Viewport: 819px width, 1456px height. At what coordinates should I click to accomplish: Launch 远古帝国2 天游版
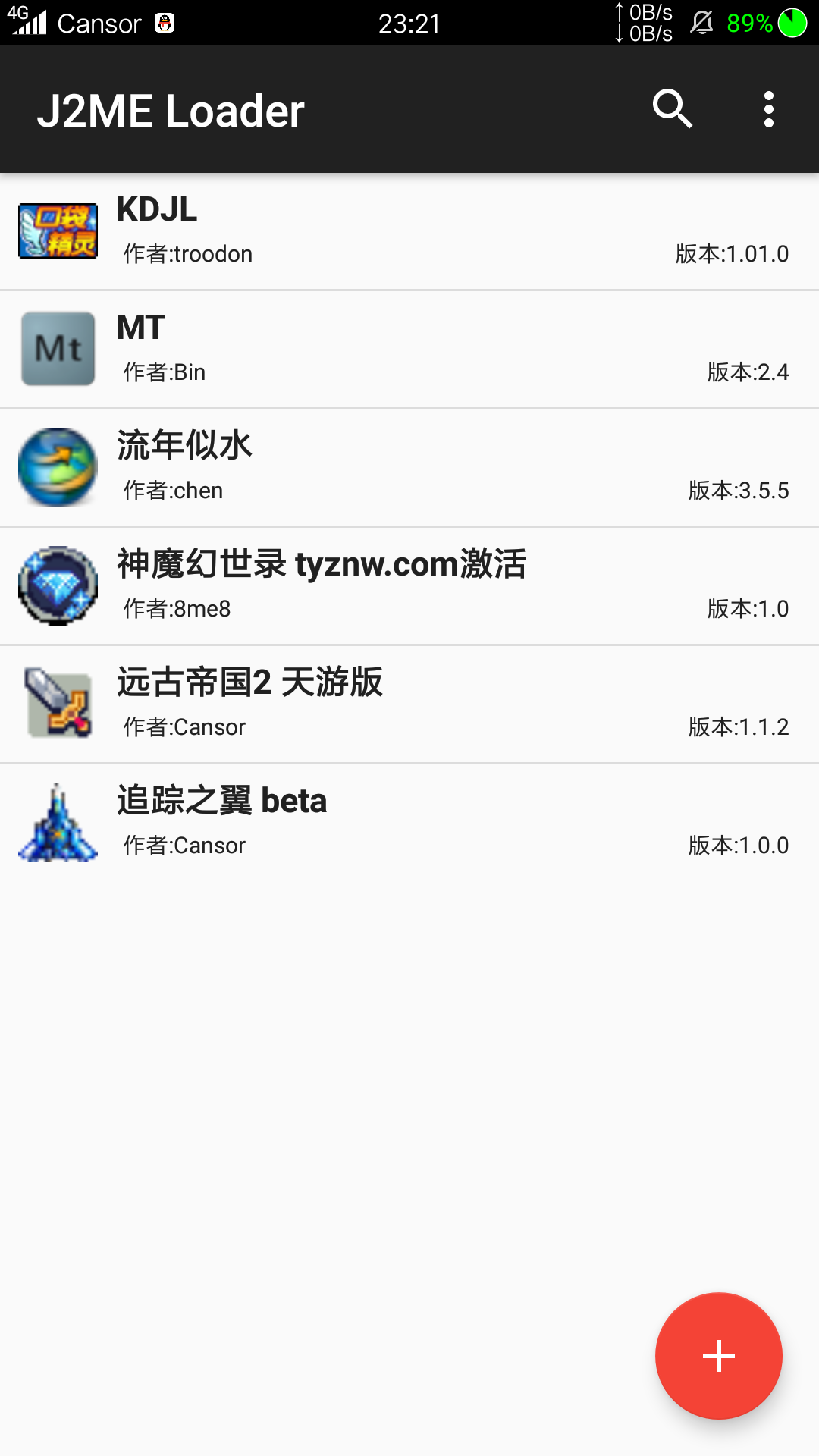409,704
